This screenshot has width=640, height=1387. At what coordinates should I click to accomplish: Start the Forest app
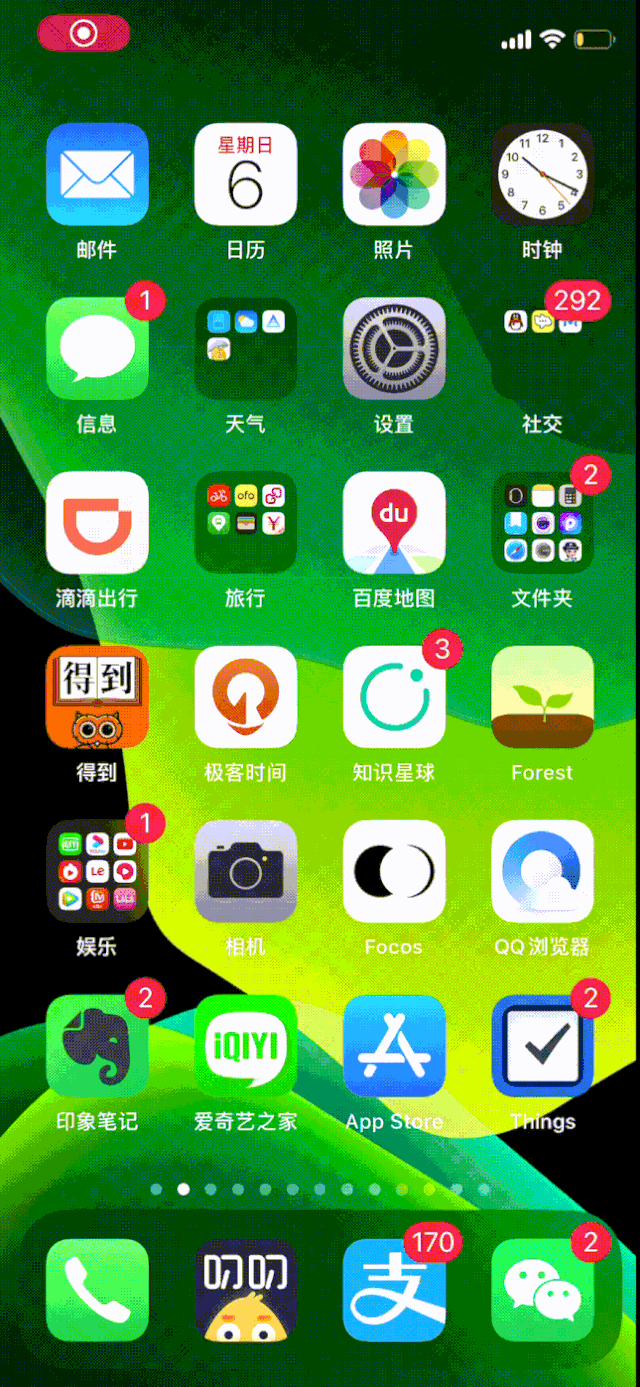point(542,697)
